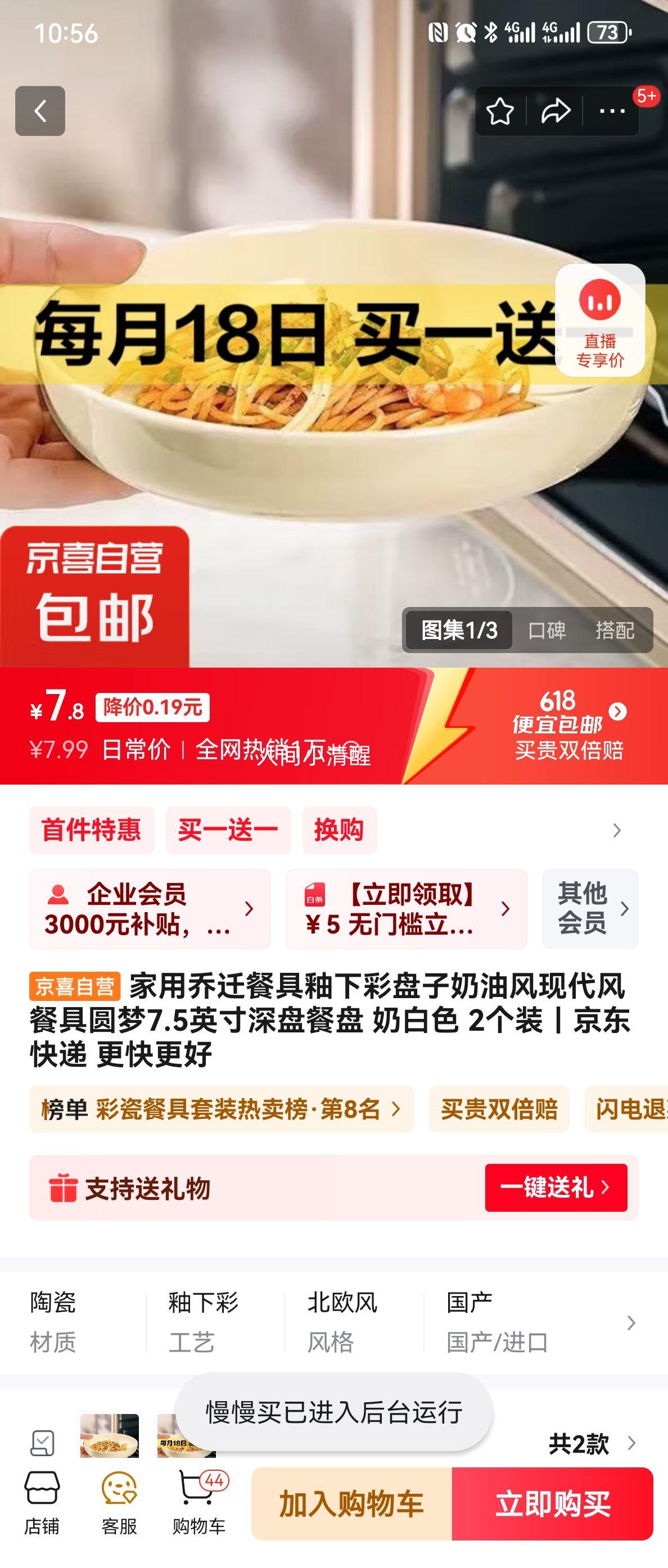This screenshot has width=668, height=1568.
Task: Open the 买一送一 promotion chip
Action: click(228, 830)
